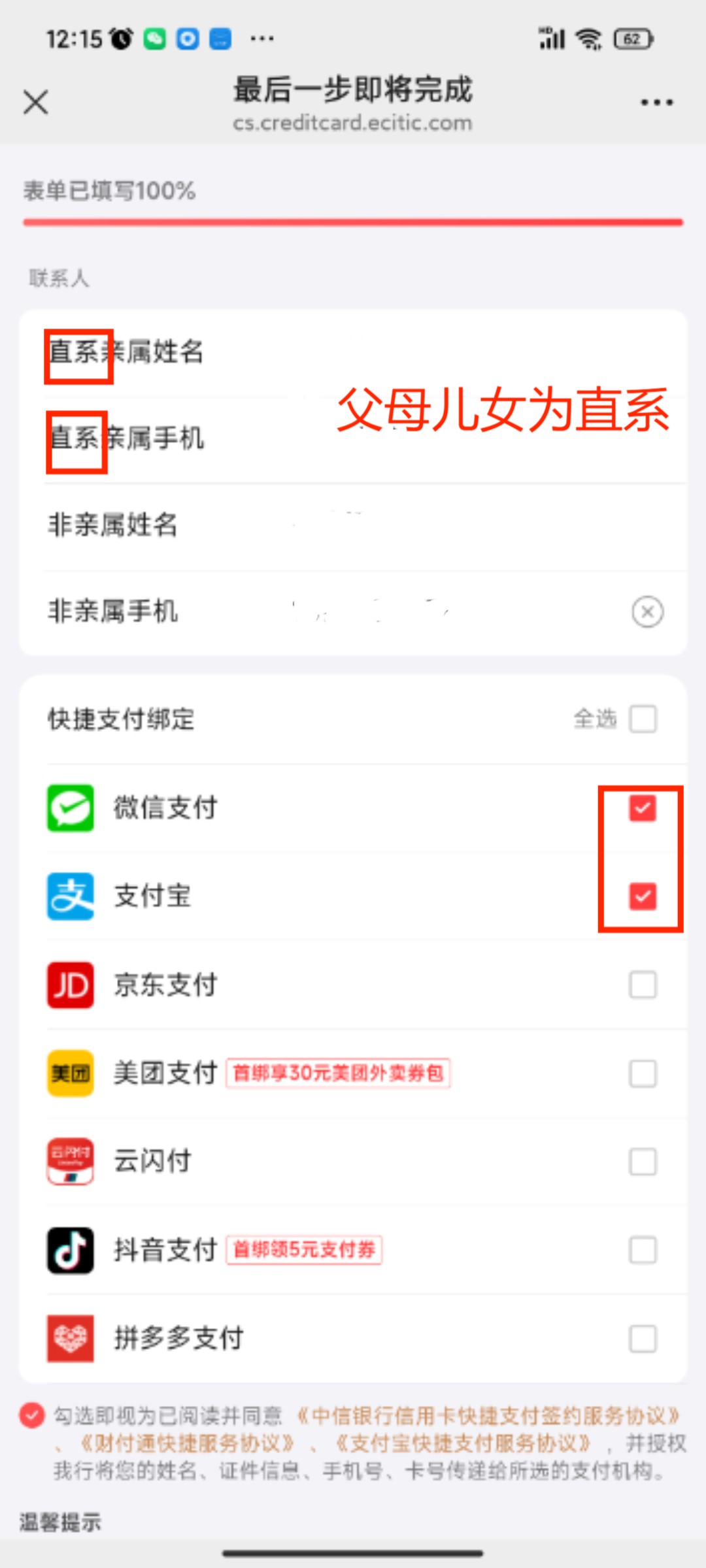
Task: Select 美团支付 checkbox
Action: [x=643, y=1073]
